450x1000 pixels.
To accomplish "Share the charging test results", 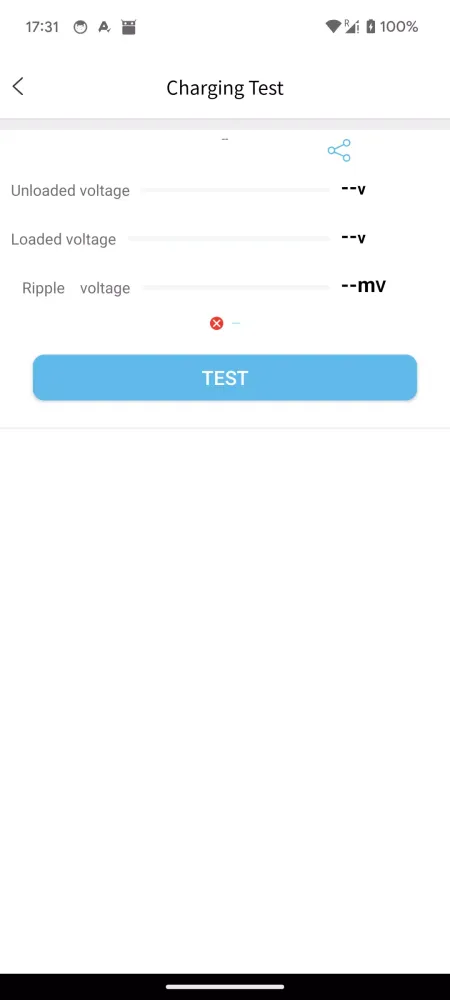I will pos(339,151).
